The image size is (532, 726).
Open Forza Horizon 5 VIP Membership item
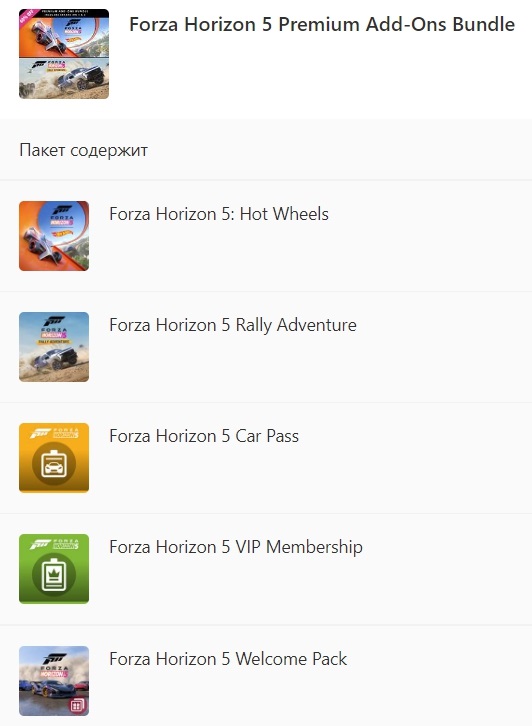pos(266,569)
